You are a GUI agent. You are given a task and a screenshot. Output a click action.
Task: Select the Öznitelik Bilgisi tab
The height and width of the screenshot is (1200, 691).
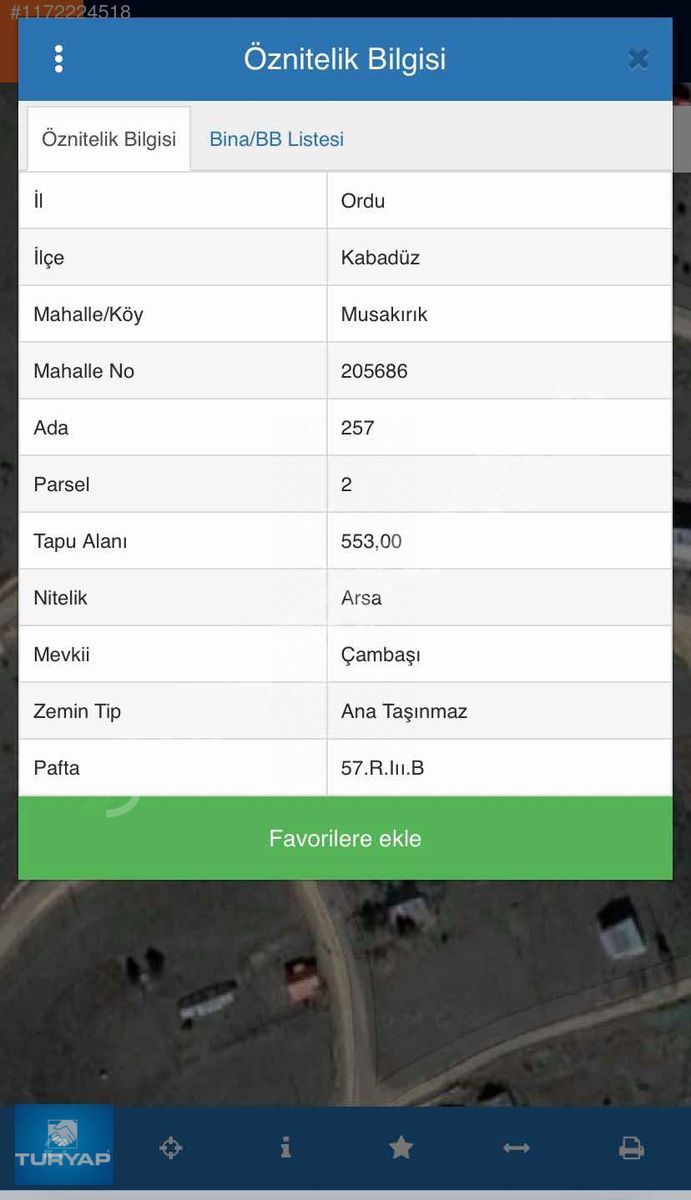click(109, 139)
